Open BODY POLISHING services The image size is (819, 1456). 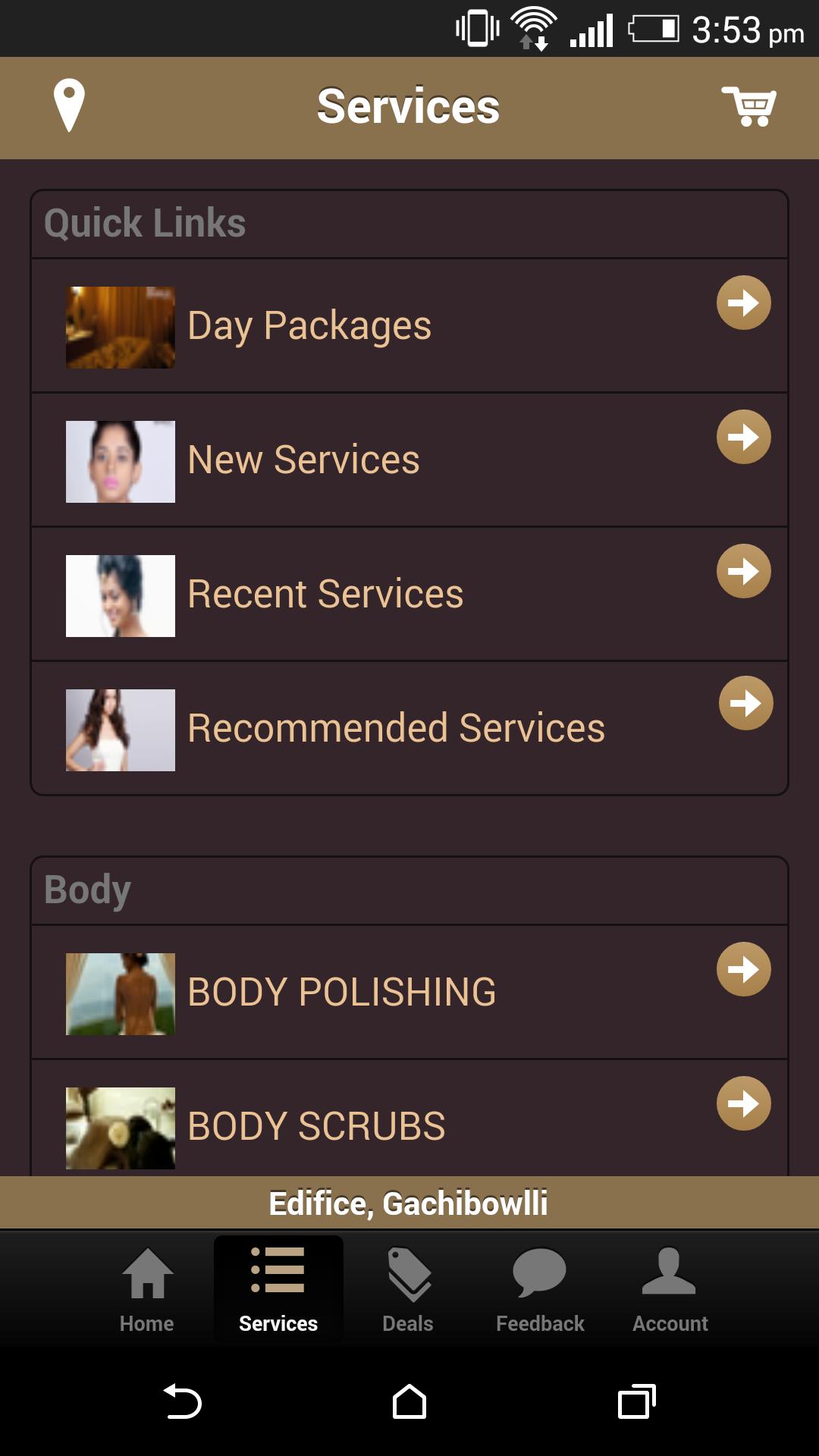click(x=409, y=992)
